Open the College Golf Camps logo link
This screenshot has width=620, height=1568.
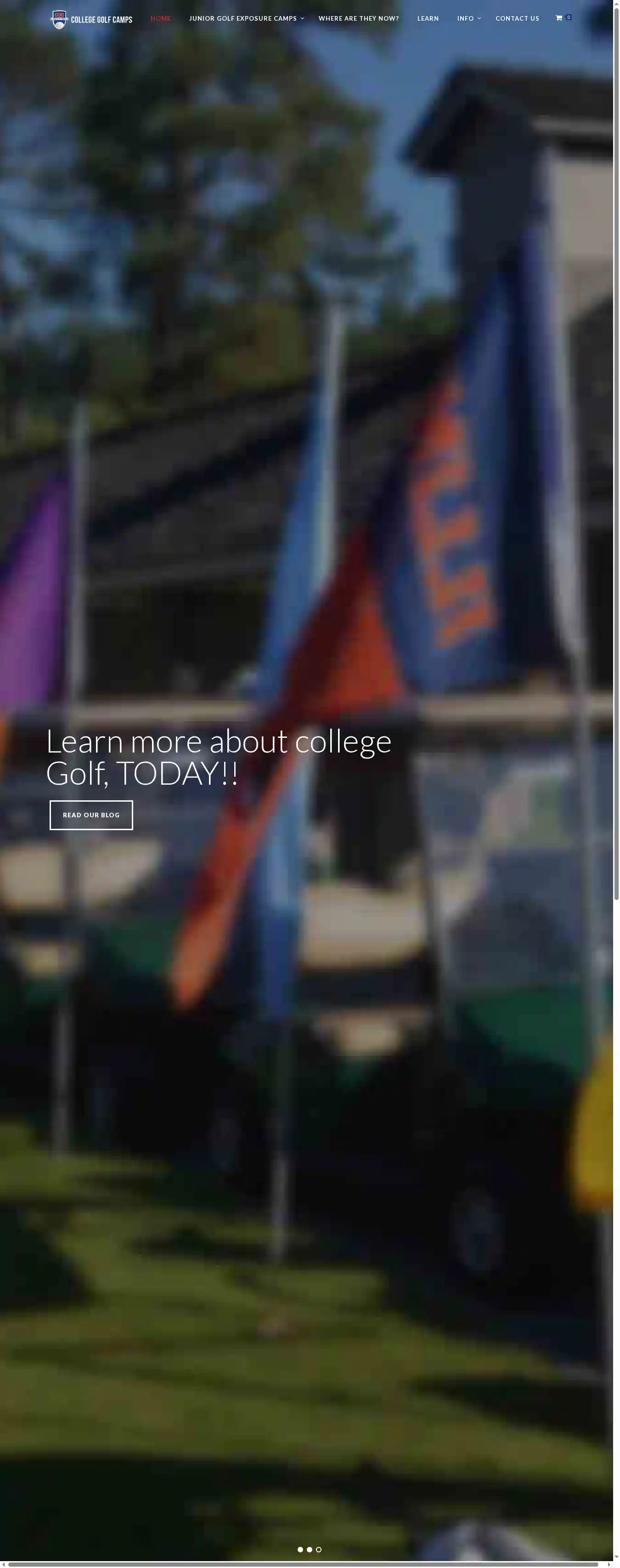91,19
